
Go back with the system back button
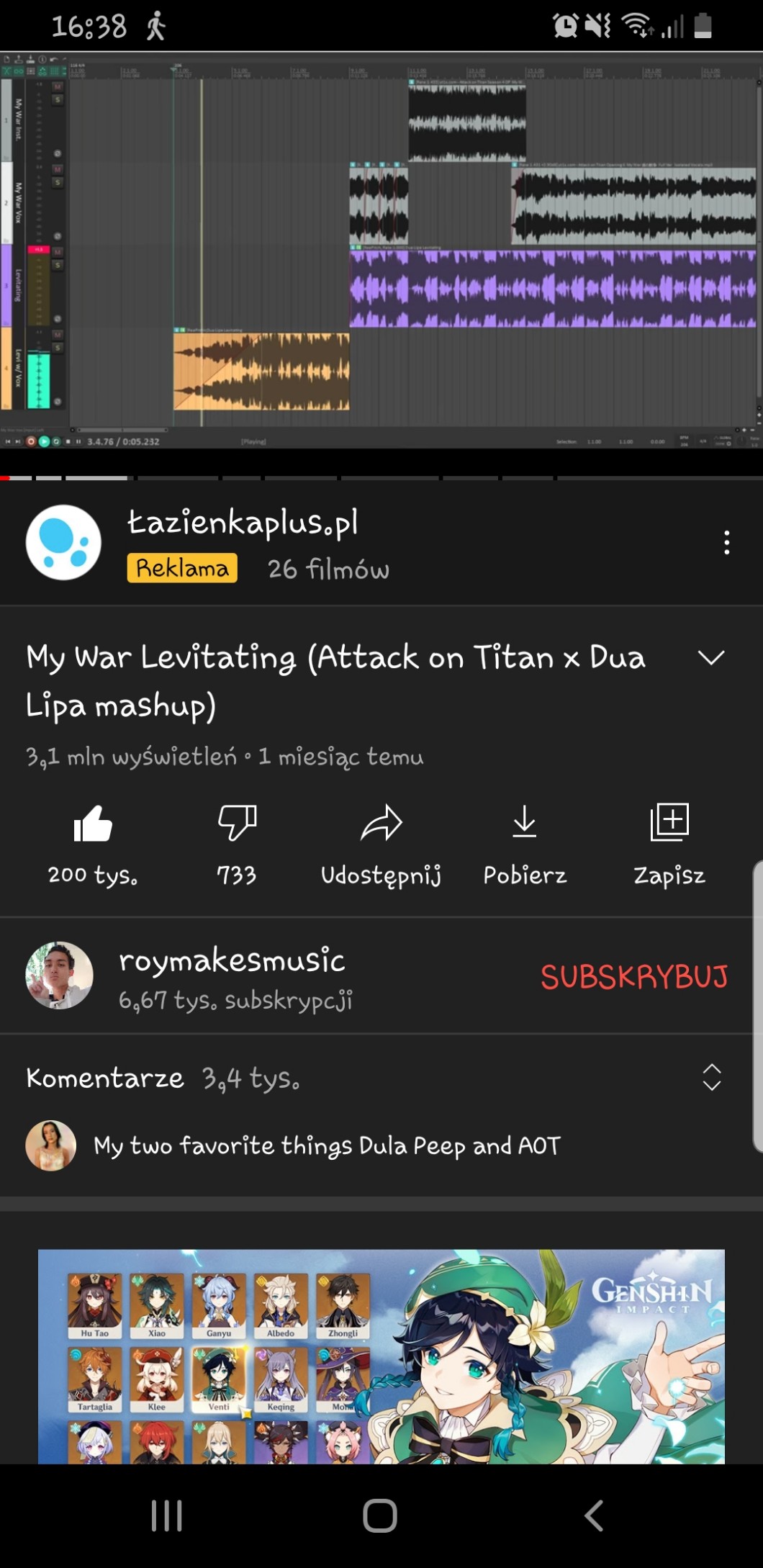(x=592, y=1515)
